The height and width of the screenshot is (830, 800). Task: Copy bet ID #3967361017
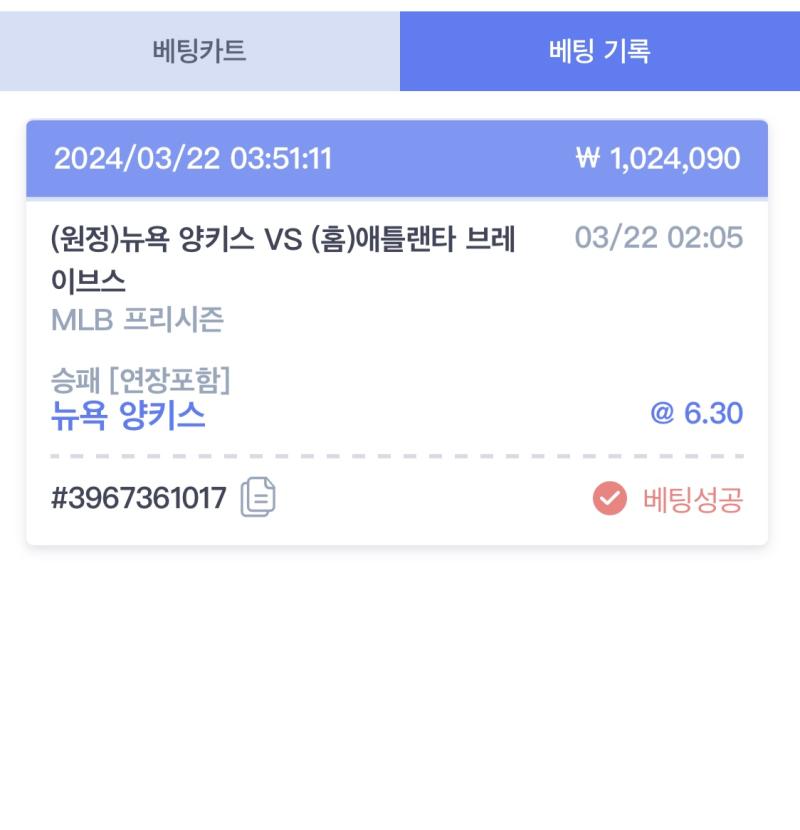point(258,497)
